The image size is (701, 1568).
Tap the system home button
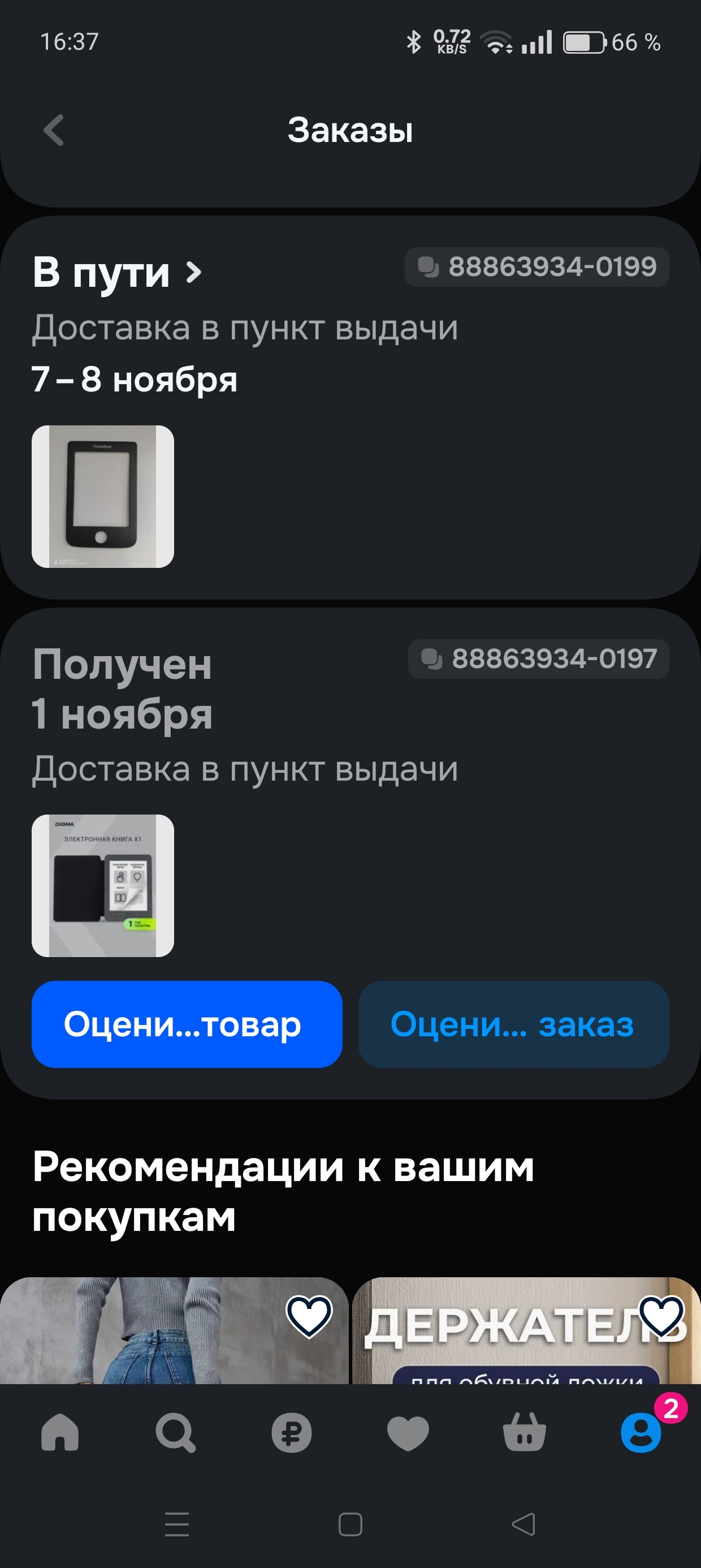pos(350,1524)
